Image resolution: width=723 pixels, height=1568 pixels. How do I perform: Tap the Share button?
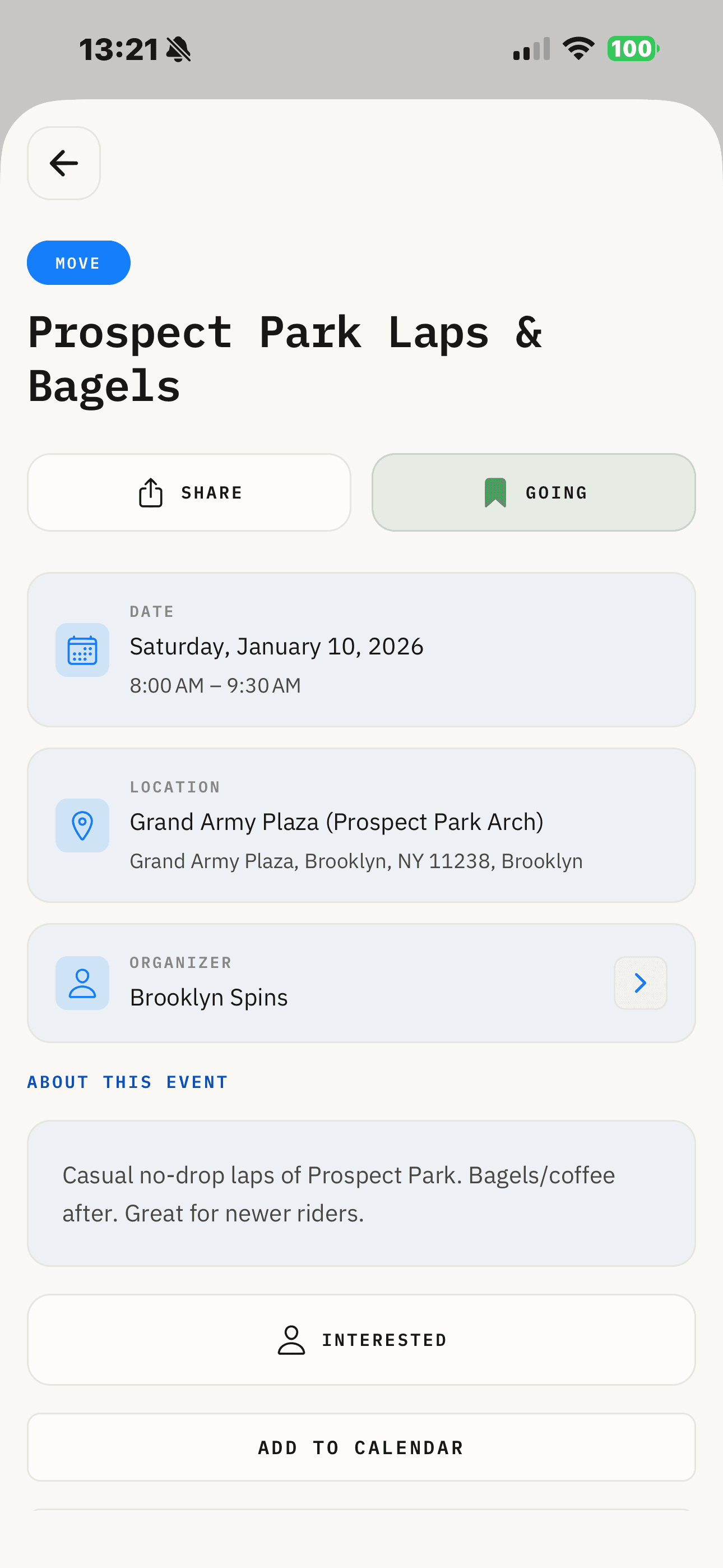click(189, 492)
